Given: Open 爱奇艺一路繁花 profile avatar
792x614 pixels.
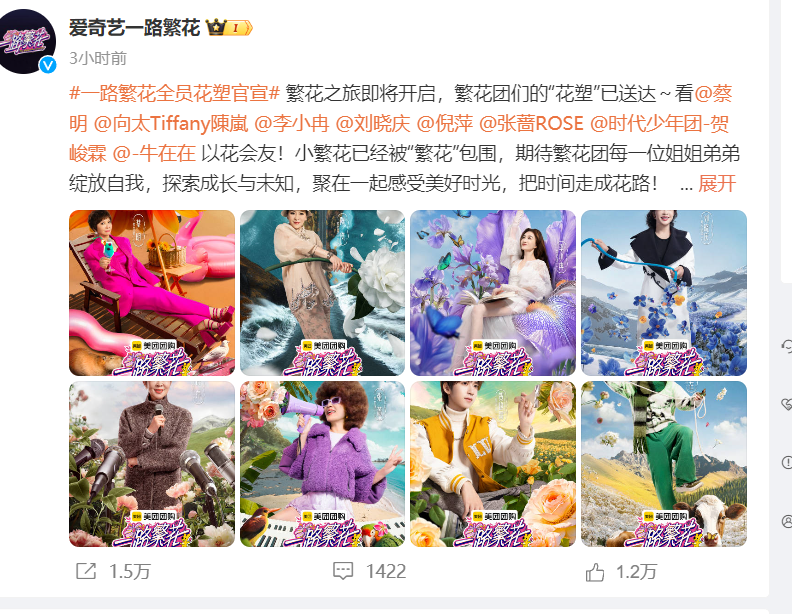Looking at the screenshot, I should (x=27, y=41).
